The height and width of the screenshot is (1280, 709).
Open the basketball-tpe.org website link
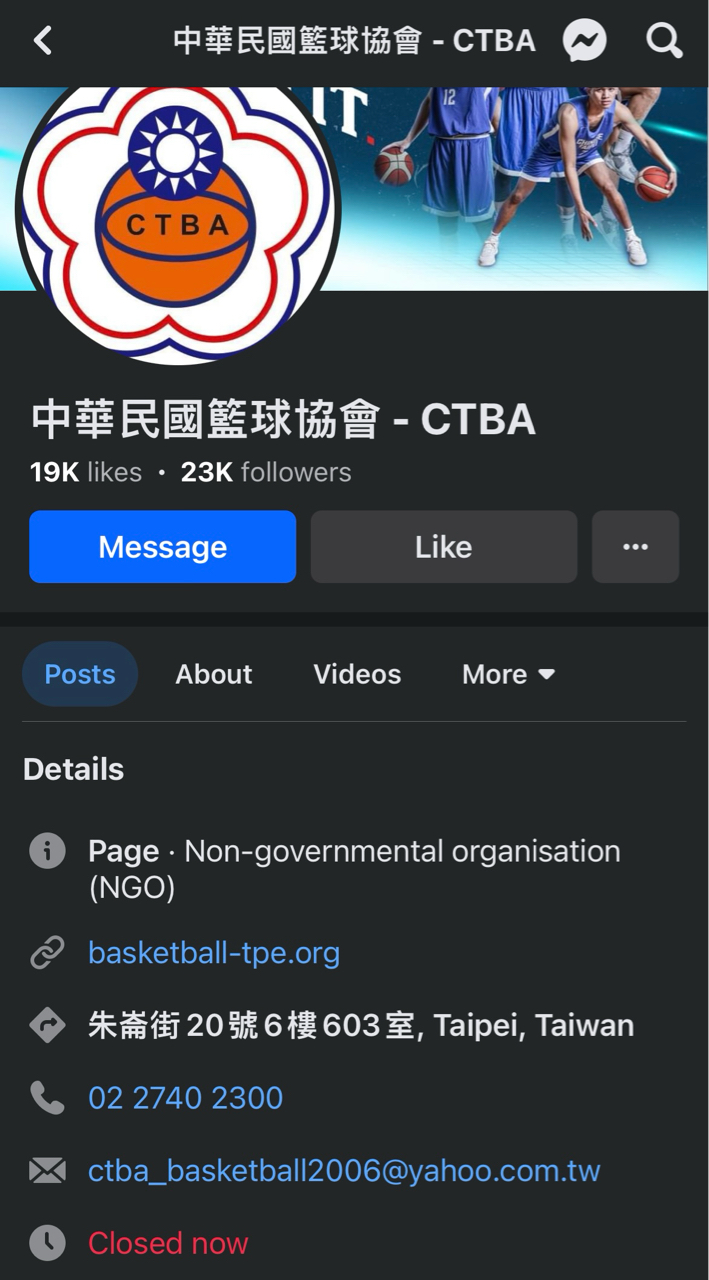(214, 953)
